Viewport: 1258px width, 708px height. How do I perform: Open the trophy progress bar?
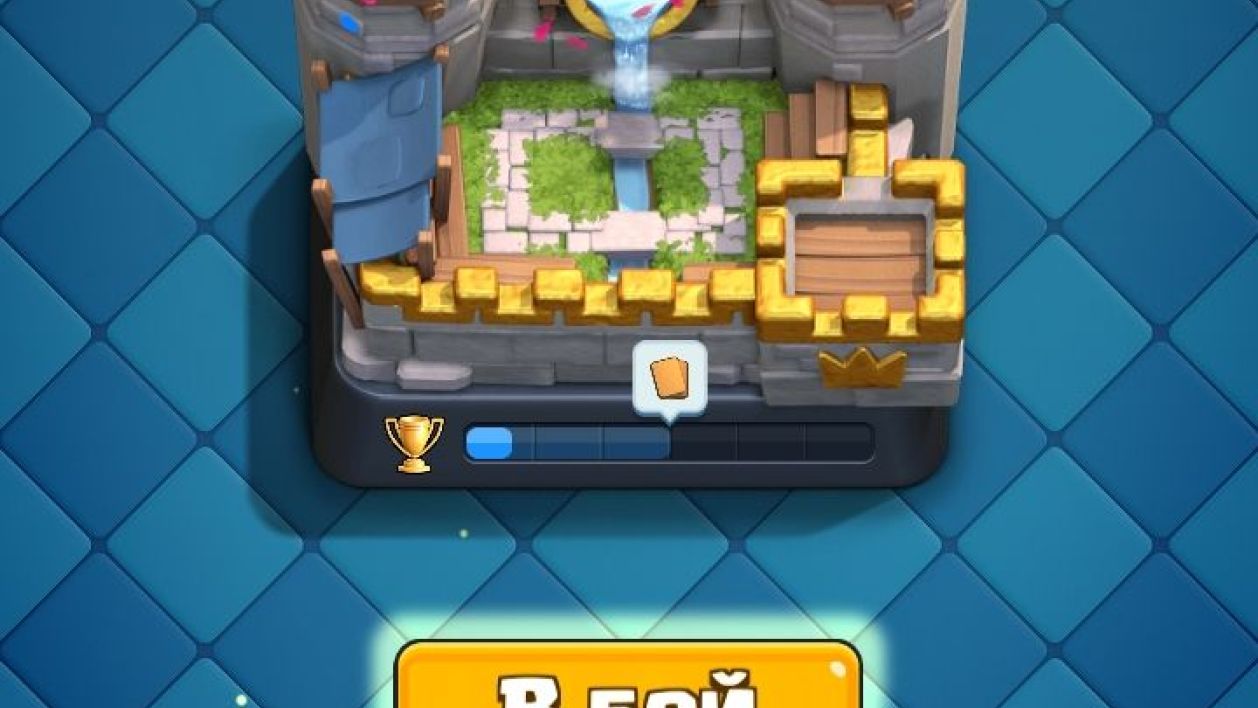668,442
